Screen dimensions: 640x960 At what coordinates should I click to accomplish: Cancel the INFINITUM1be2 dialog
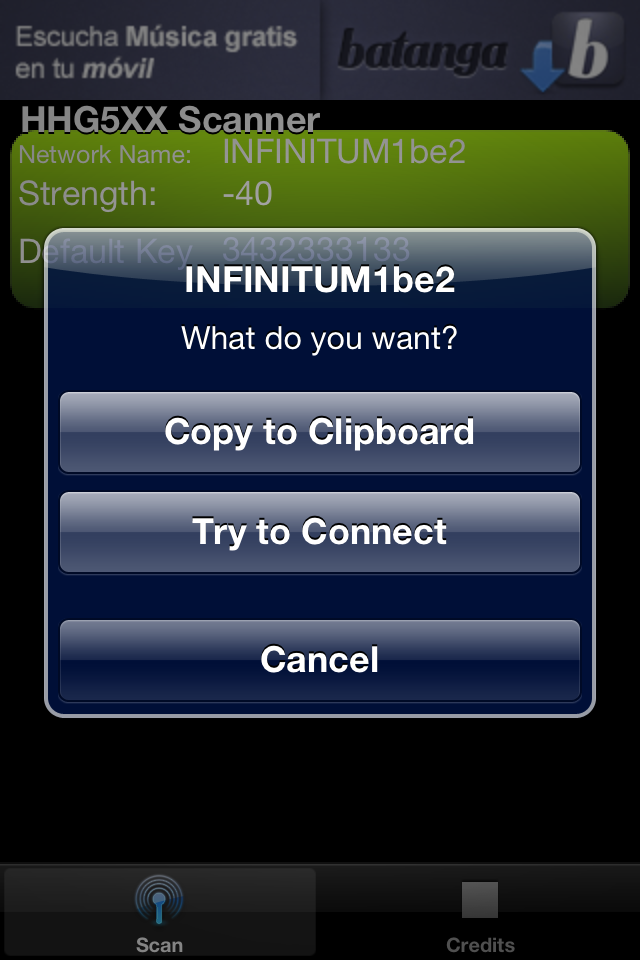(x=320, y=660)
